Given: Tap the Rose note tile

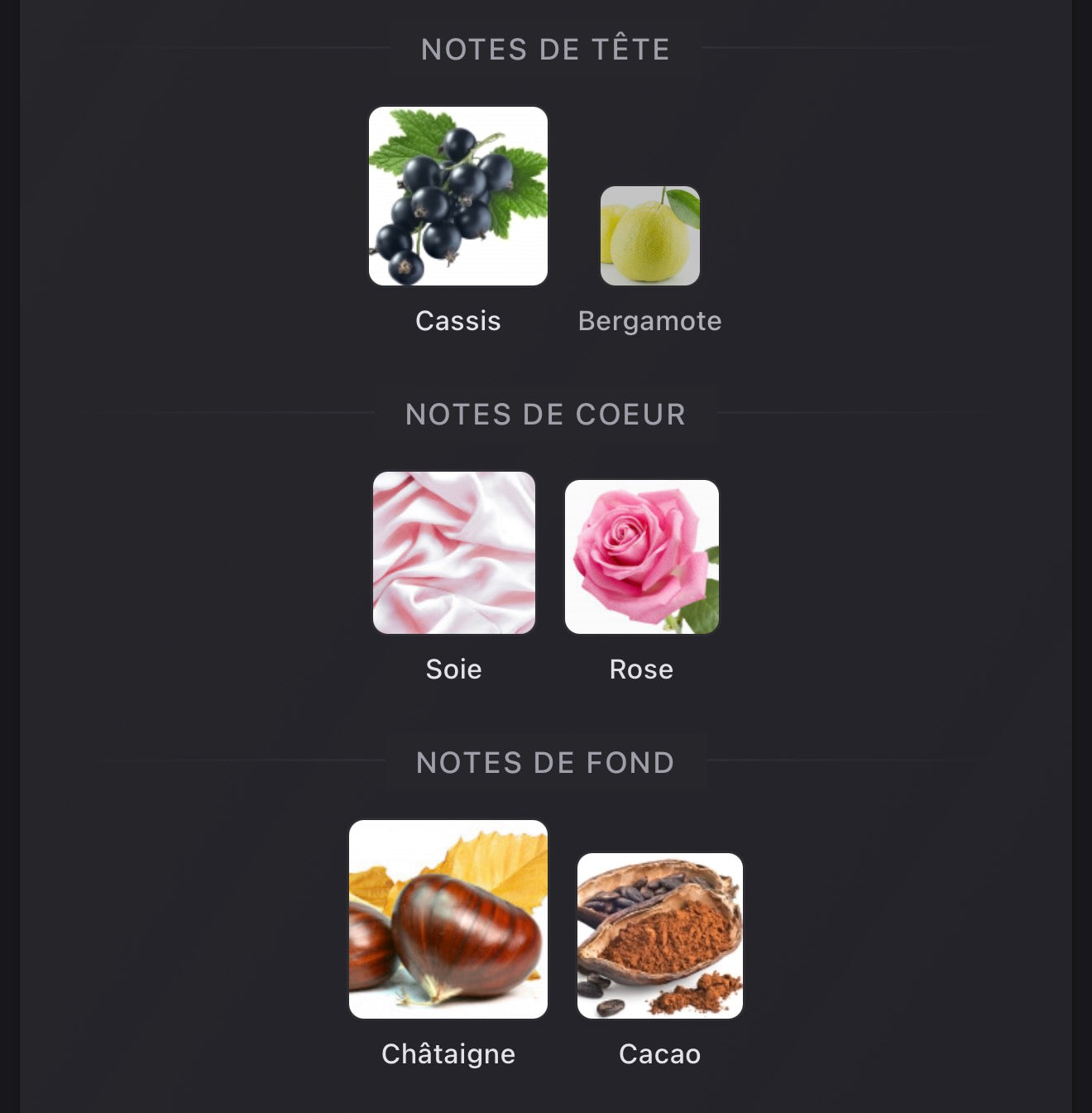Looking at the screenshot, I should tap(641, 556).
